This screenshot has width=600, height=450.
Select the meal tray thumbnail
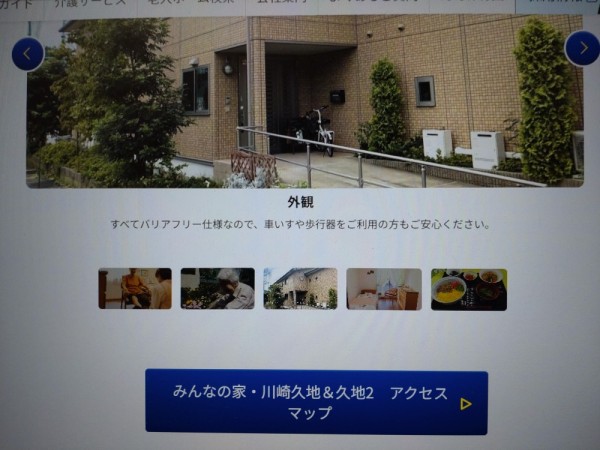click(x=469, y=289)
